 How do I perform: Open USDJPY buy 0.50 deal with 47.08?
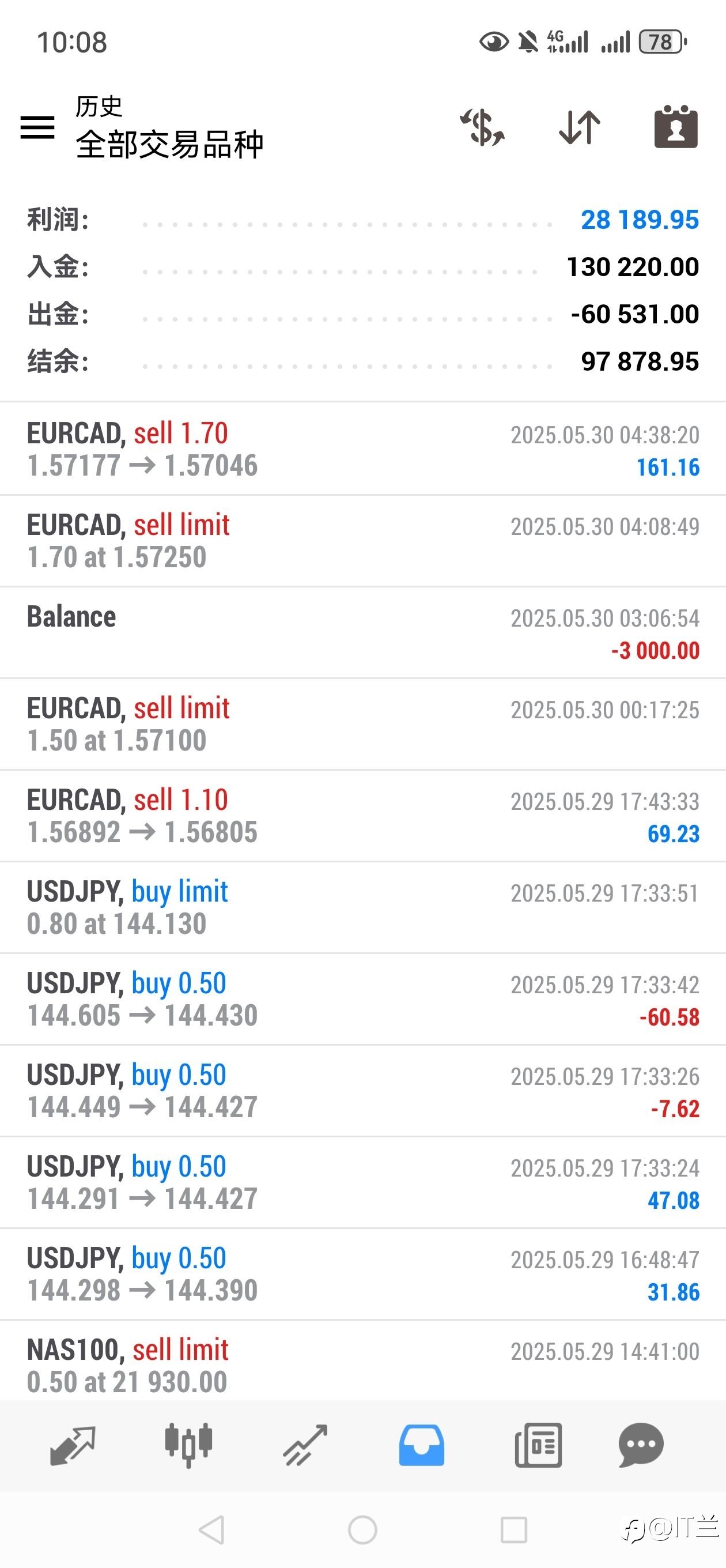pos(362,1183)
